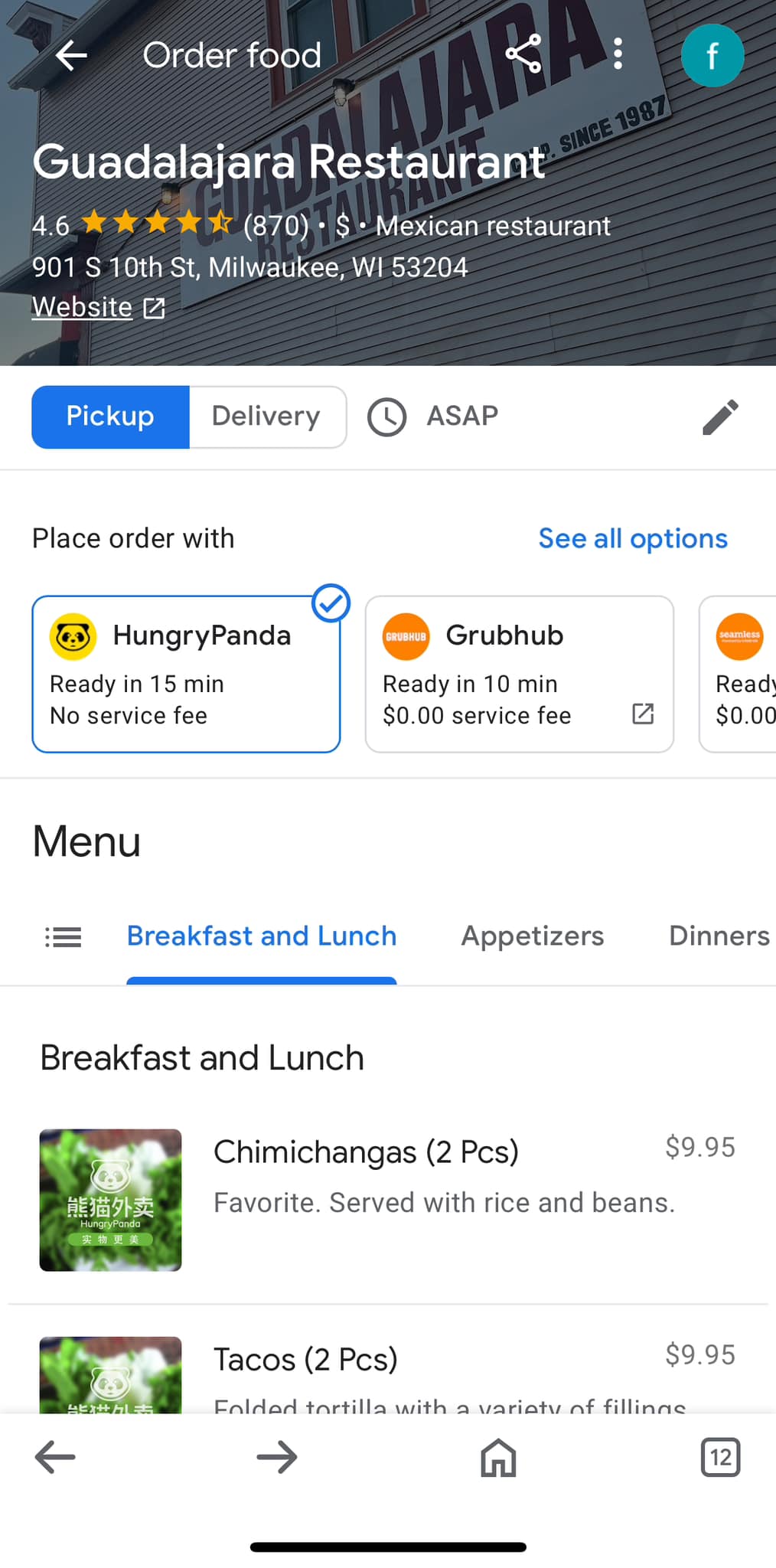View See all options for ordering
Image resolution: width=776 pixels, height=1568 pixels.
pyautogui.click(x=632, y=539)
